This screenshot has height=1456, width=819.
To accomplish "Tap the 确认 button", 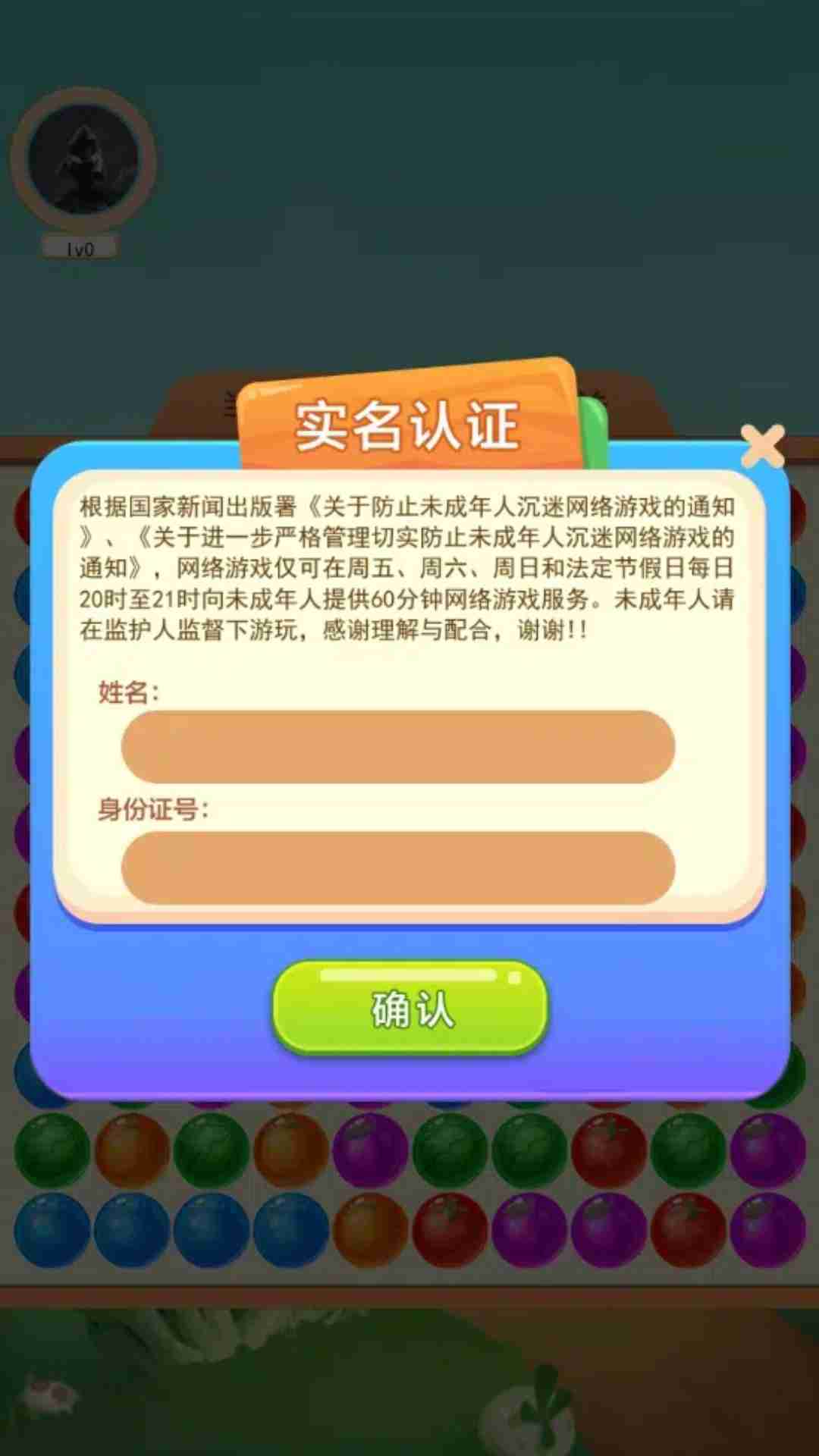I will coord(410,1008).
